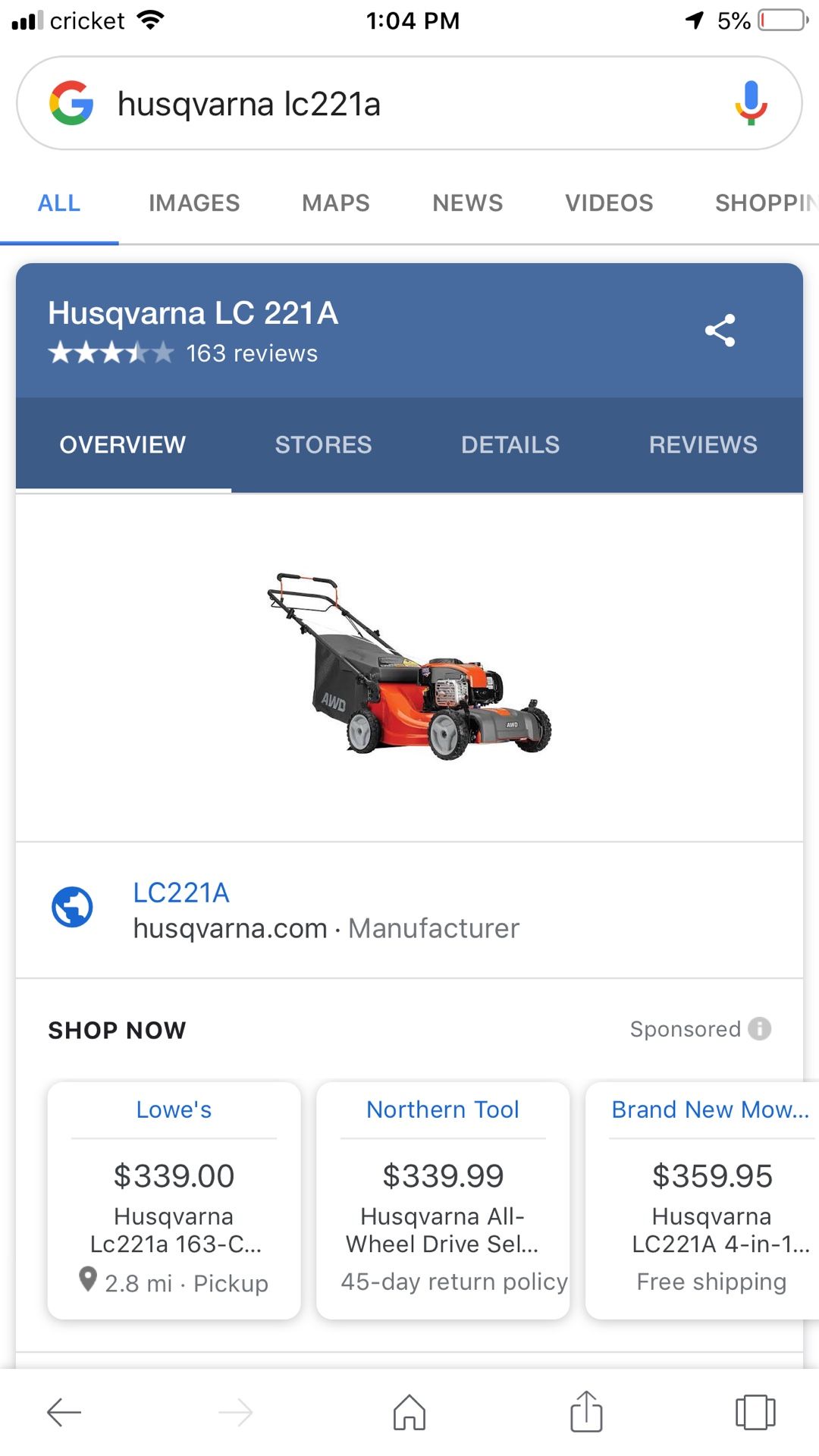The image size is (819, 1456).
Task: Switch to the Images results tab
Action: pos(194,202)
